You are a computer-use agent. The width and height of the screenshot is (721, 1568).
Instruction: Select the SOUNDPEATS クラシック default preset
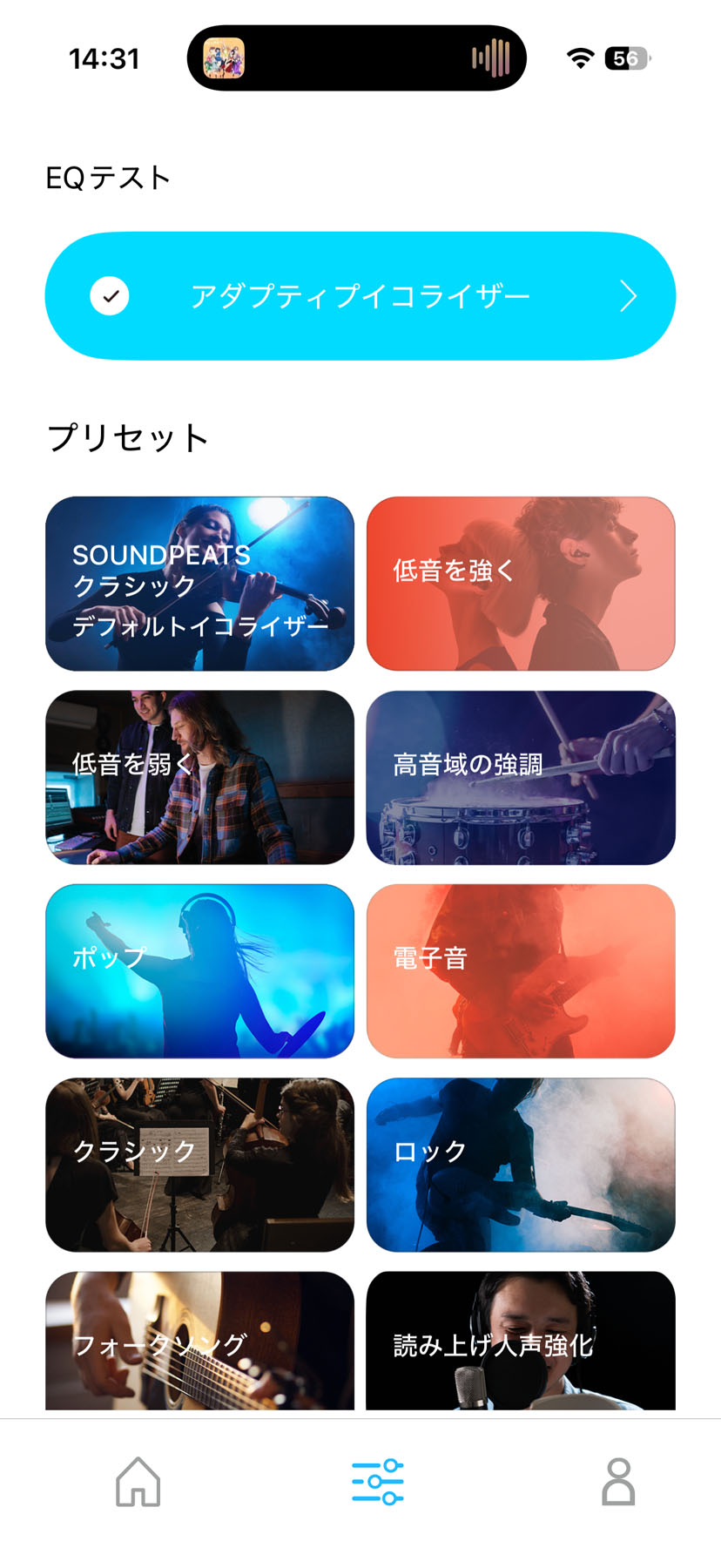point(199,584)
